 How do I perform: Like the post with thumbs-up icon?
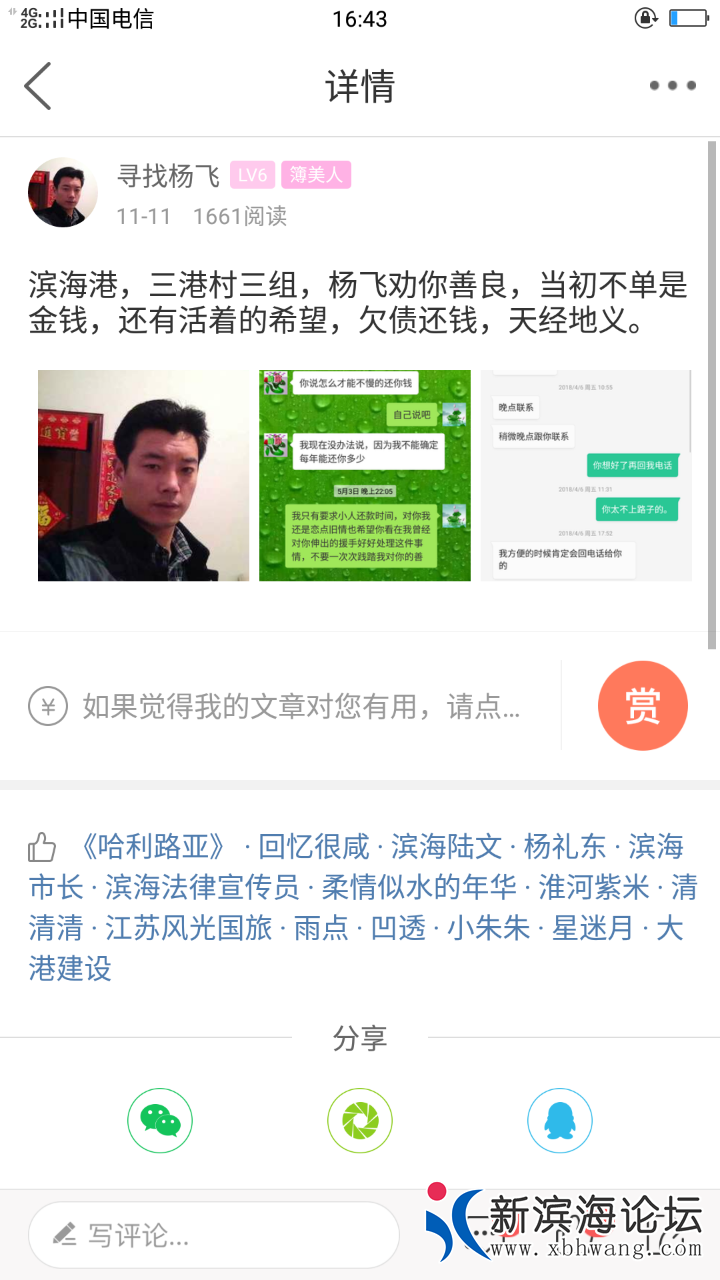[x=42, y=848]
